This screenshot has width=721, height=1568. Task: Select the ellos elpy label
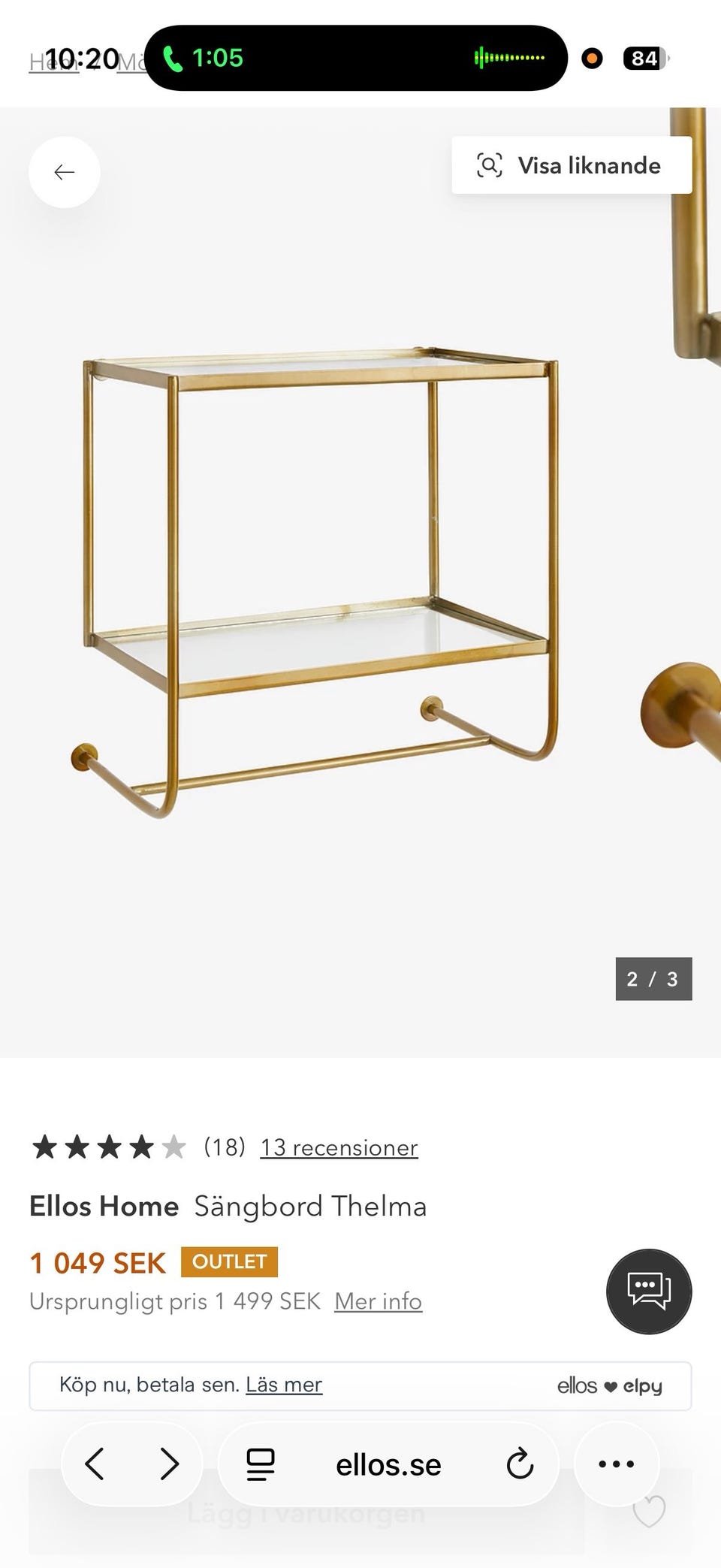pyautogui.click(x=610, y=1385)
